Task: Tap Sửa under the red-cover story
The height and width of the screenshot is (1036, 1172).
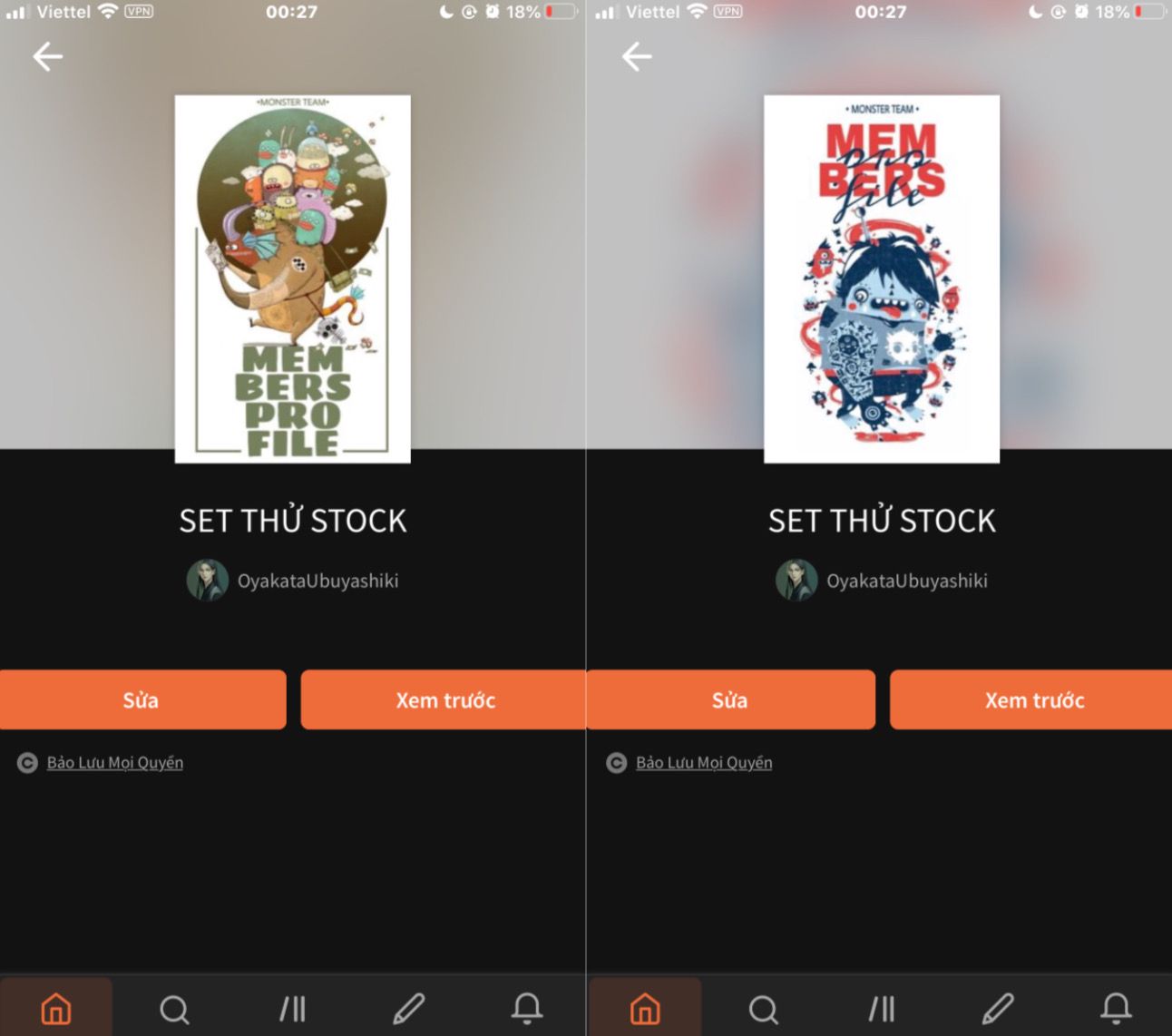Action: tap(731, 699)
